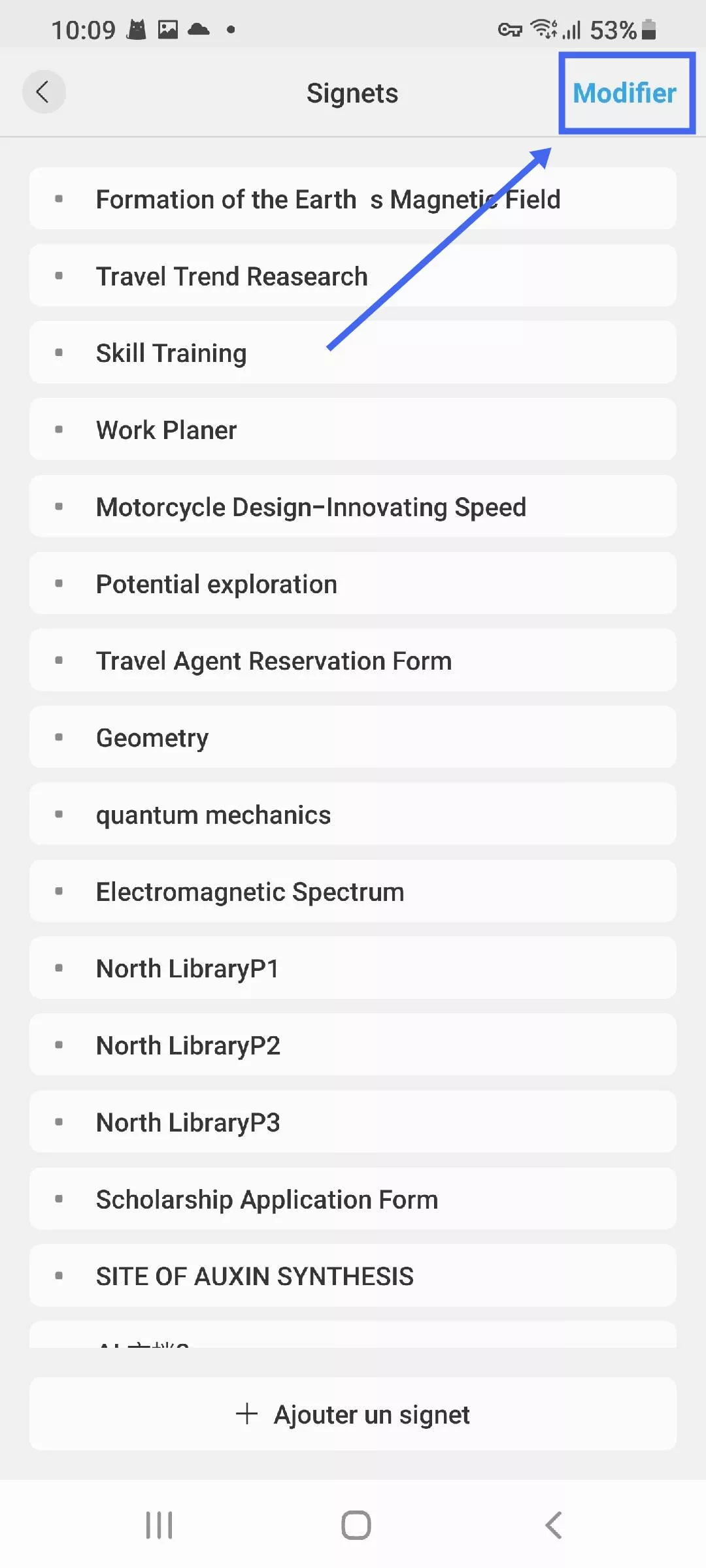This screenshot has width=706, height=1568.
Task: Jump to the Skill Training bookmark
Action: (171, 353)
